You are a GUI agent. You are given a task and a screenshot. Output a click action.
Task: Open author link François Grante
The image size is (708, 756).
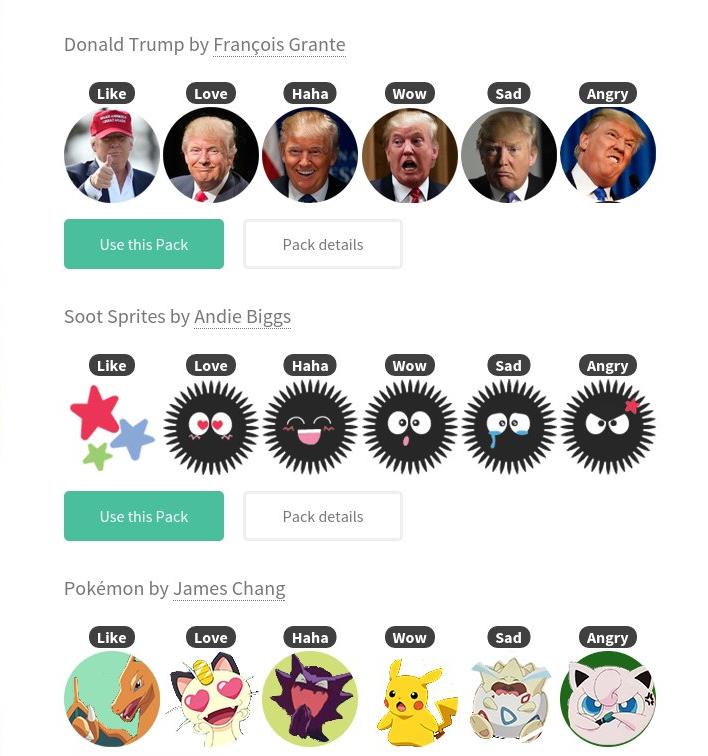pyautogui.click(x=279, y=45)
